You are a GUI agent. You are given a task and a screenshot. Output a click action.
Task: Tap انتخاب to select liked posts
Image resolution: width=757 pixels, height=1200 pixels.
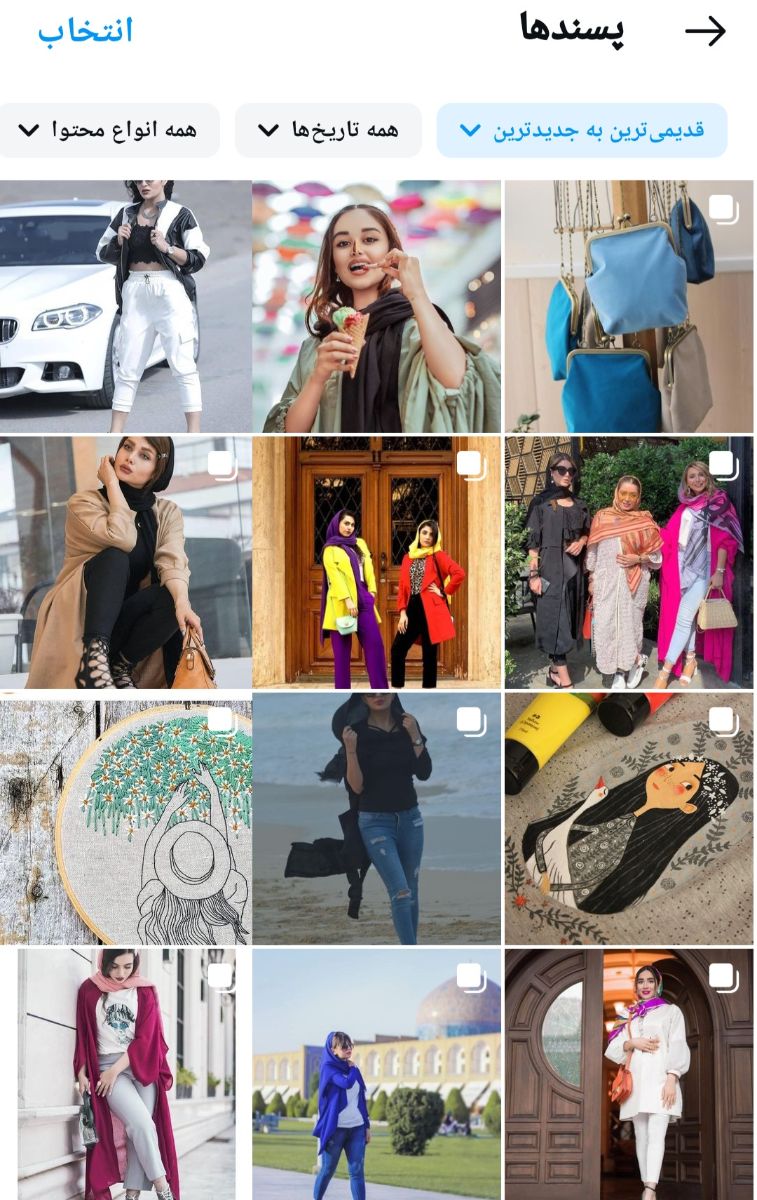(x=85, y=31)
